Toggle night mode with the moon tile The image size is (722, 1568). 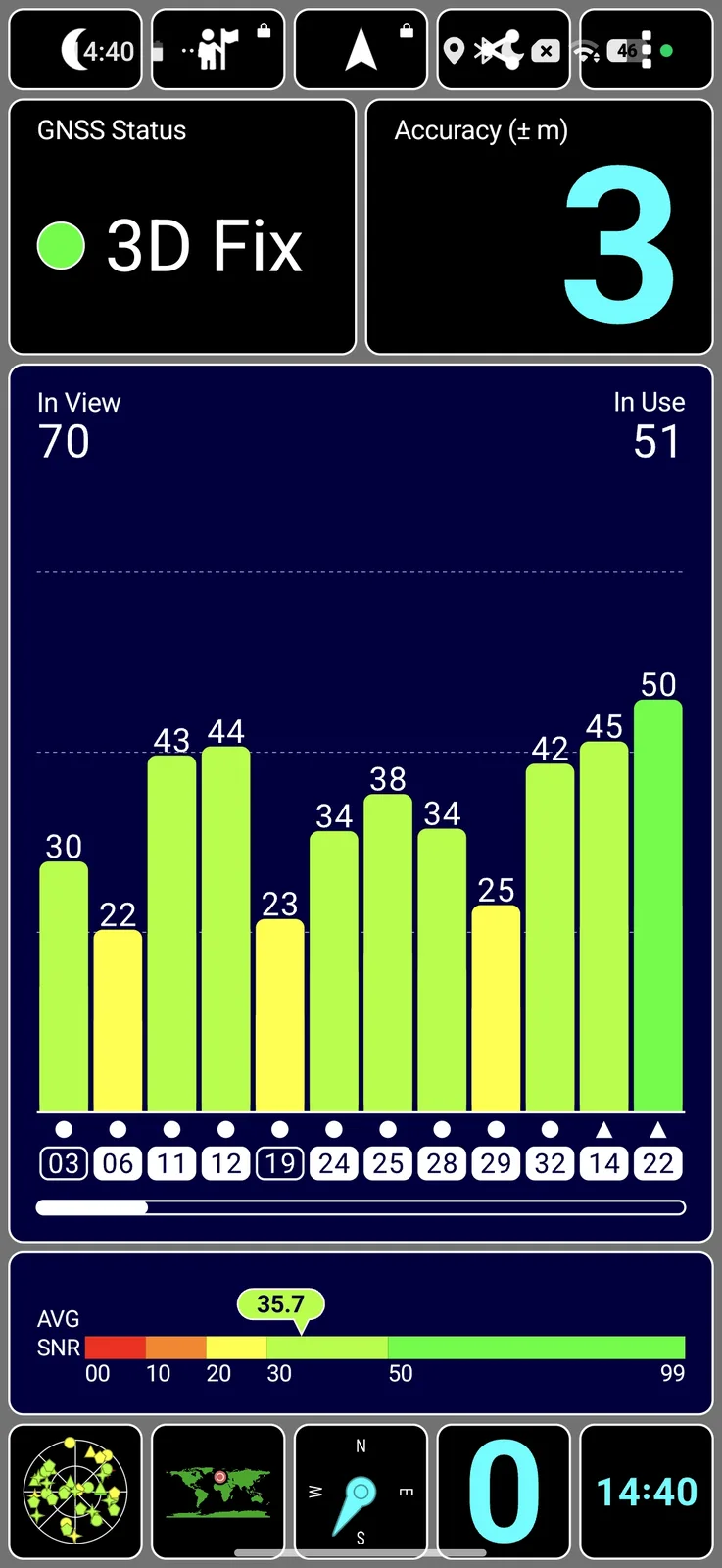point(75,50)
